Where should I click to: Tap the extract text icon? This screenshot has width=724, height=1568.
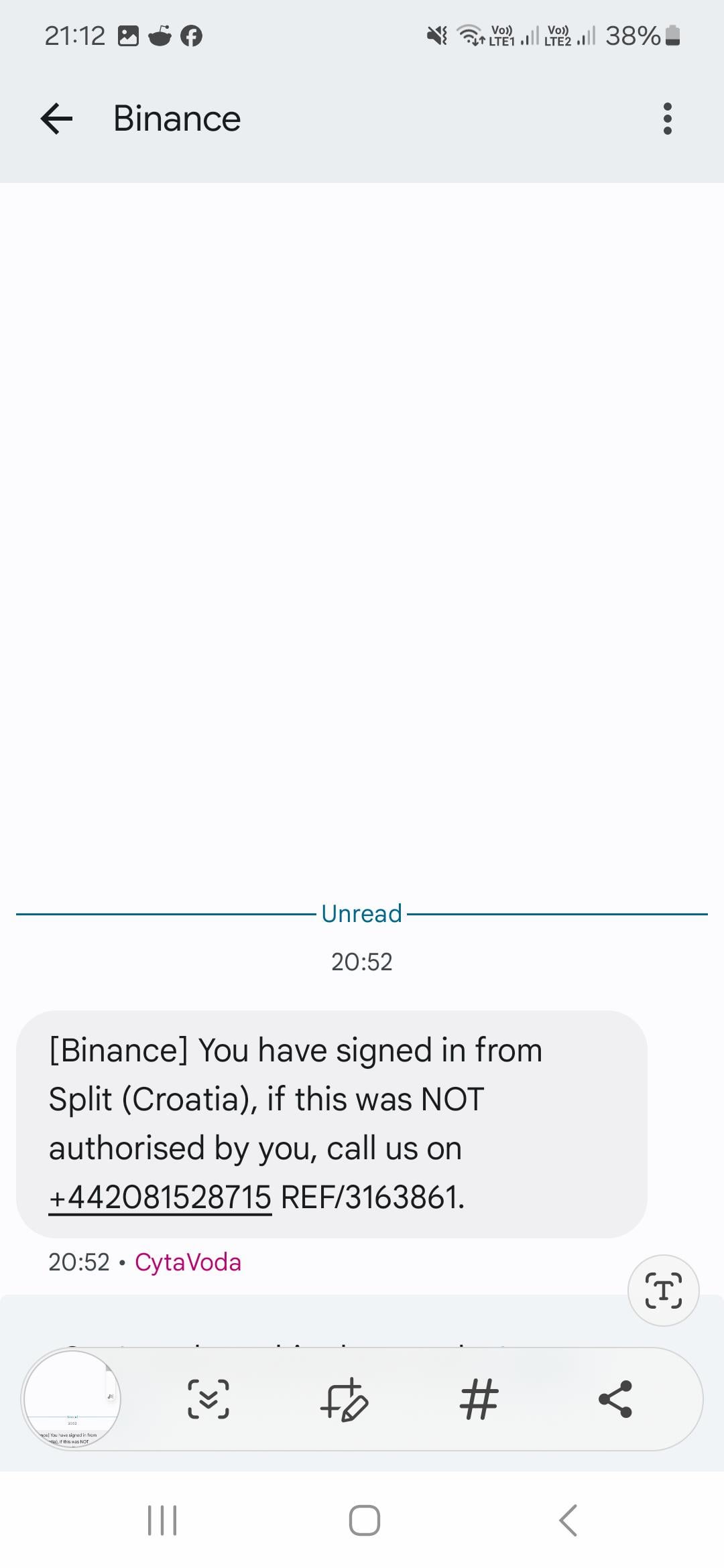[x=663, y=1290]
